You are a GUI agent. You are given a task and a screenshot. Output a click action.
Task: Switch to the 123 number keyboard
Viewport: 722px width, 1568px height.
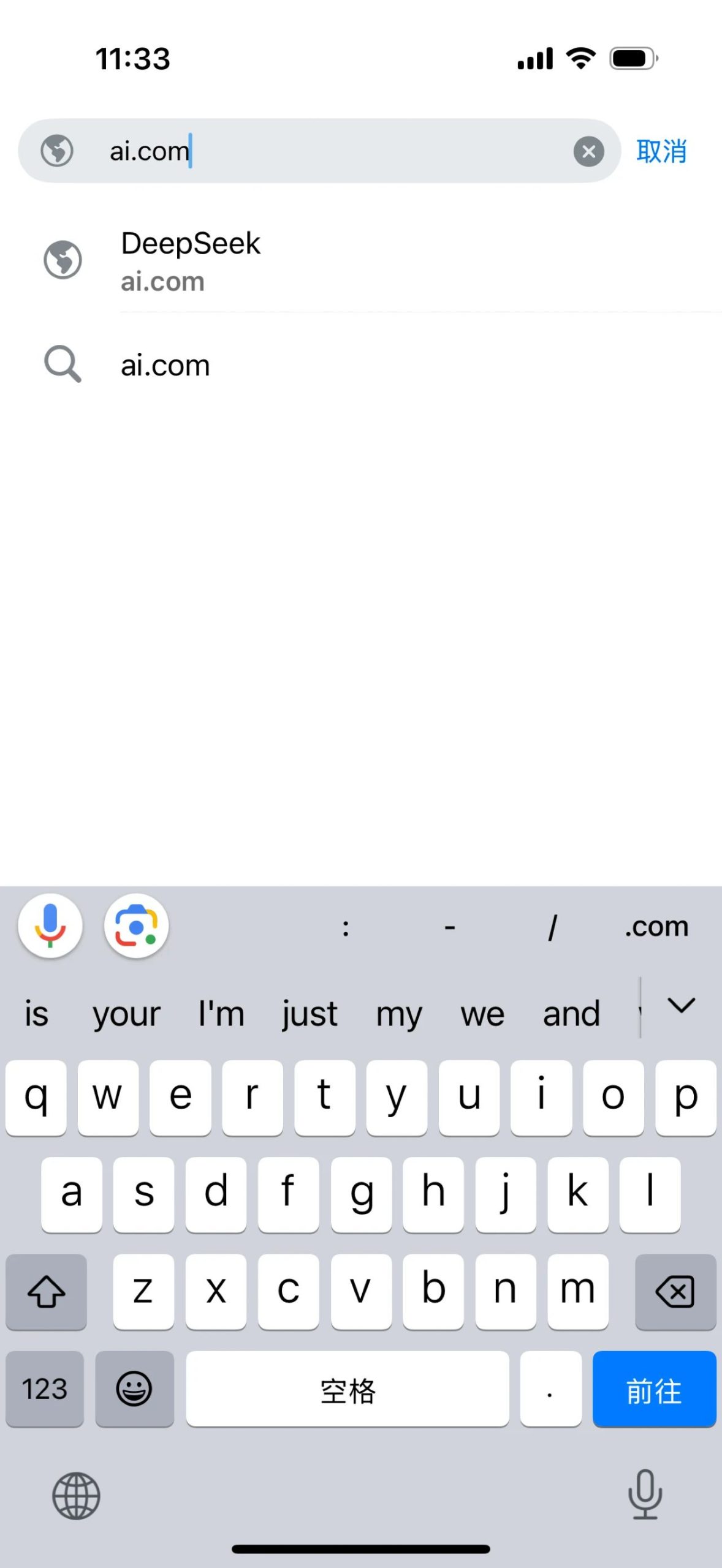click(44, 1389)
